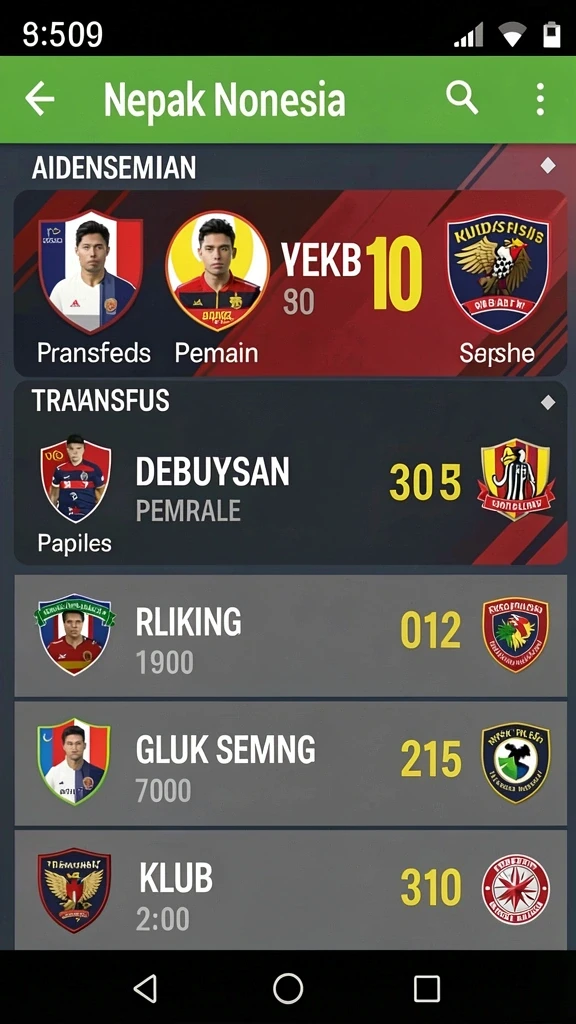The width and height of the screenshot is (576, 1024).
Task: Open the overflow menu
Action: 539,99
